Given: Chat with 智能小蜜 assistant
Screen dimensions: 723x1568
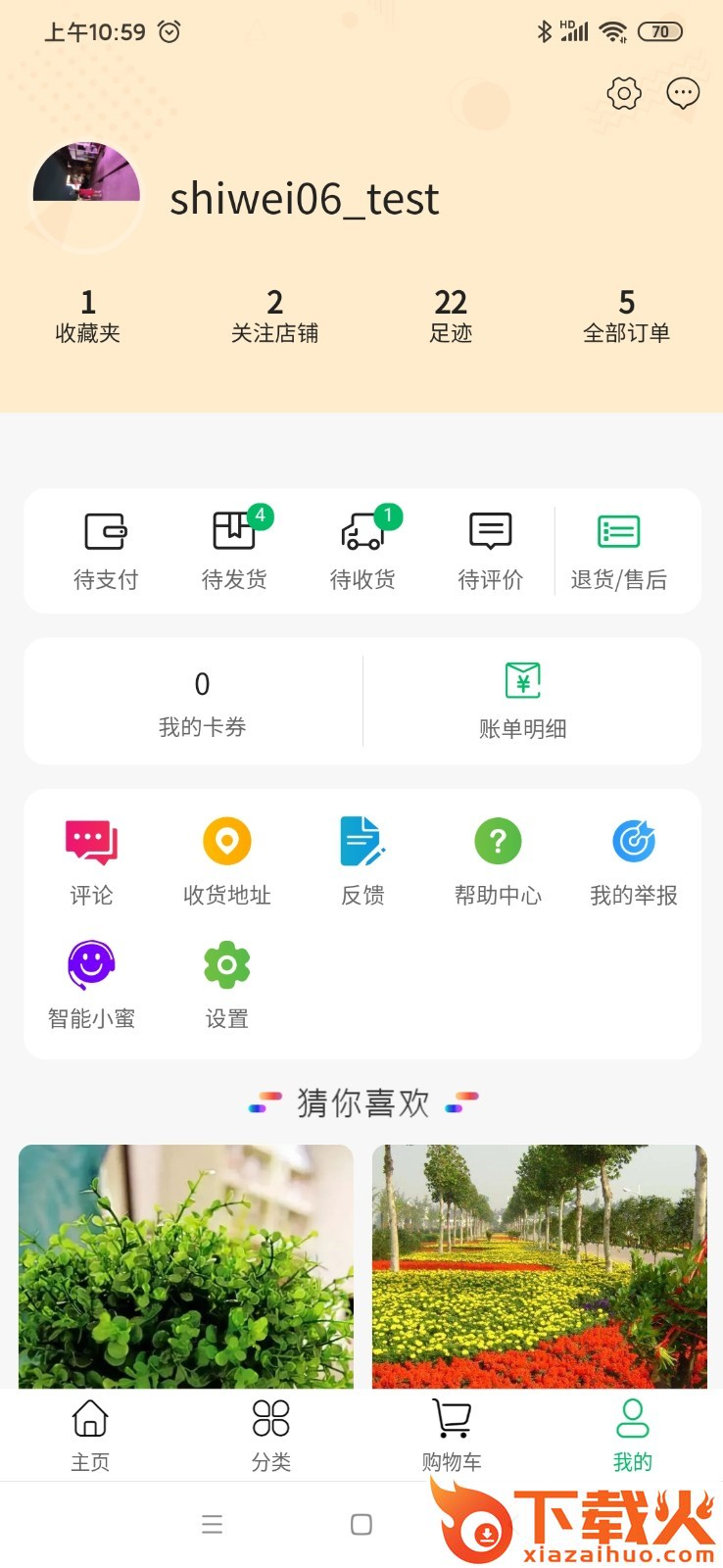Looking at the screenshot, I should tap(91, 984).
